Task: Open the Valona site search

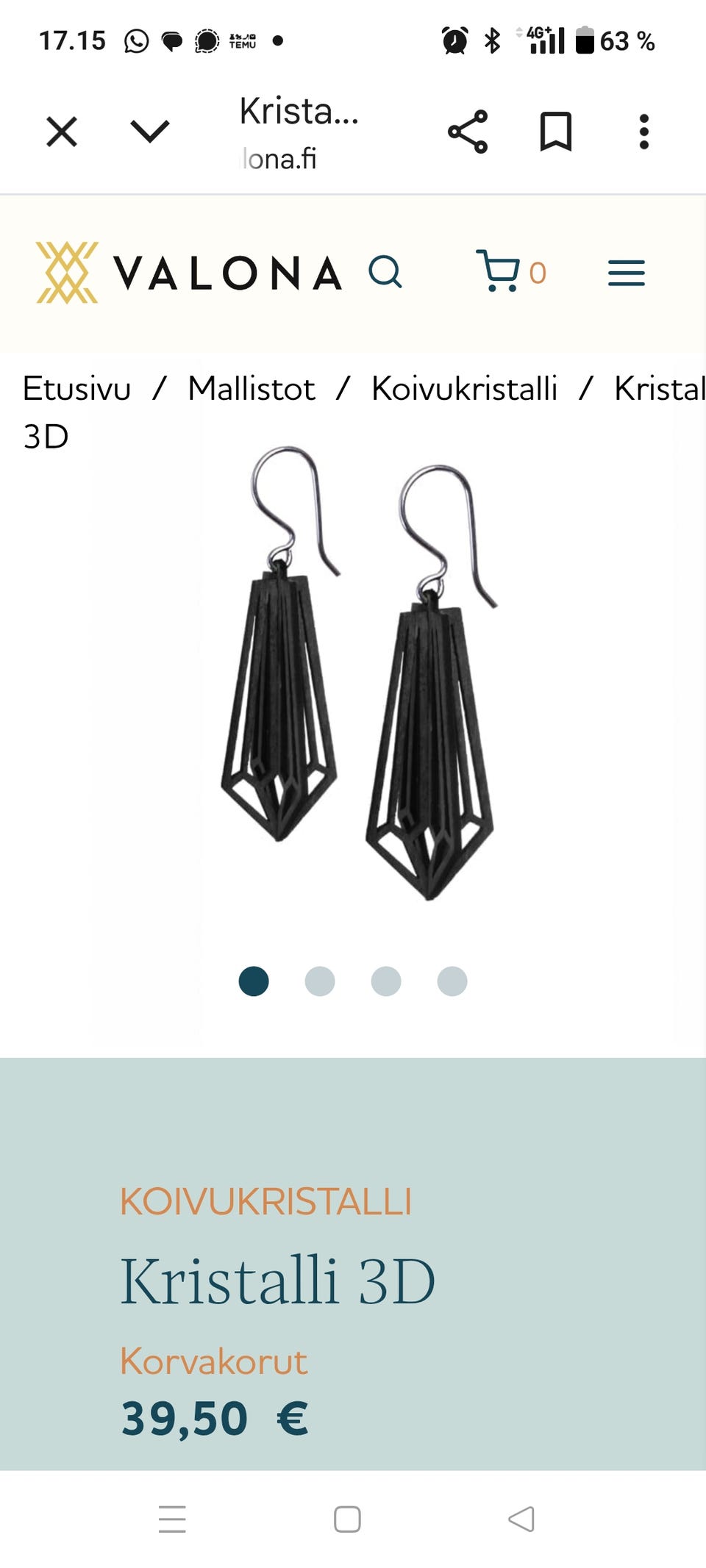Action: click(x=385, y=273)
